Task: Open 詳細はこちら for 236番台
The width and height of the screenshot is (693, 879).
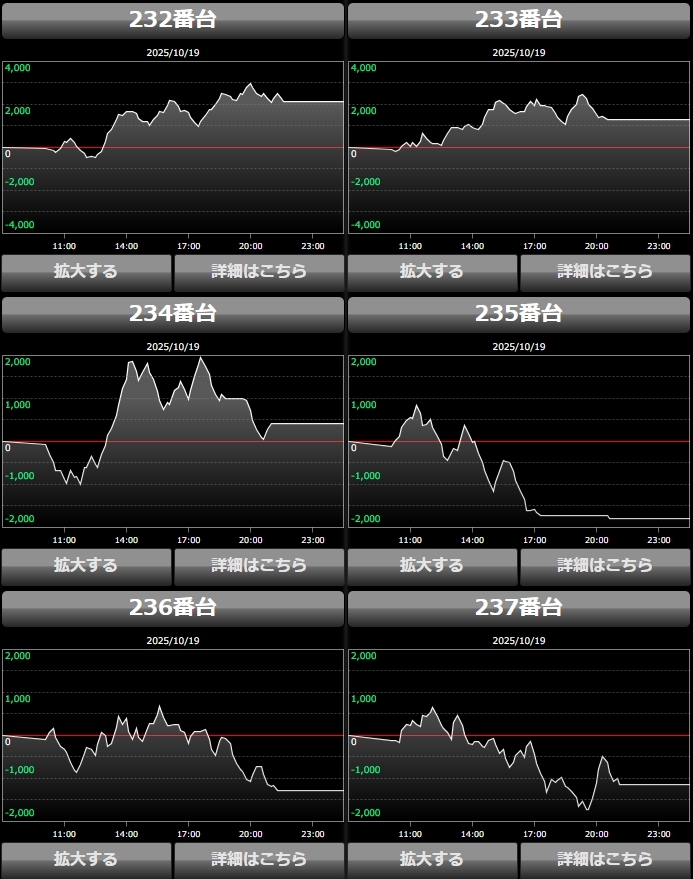Action: pos(259,859)
